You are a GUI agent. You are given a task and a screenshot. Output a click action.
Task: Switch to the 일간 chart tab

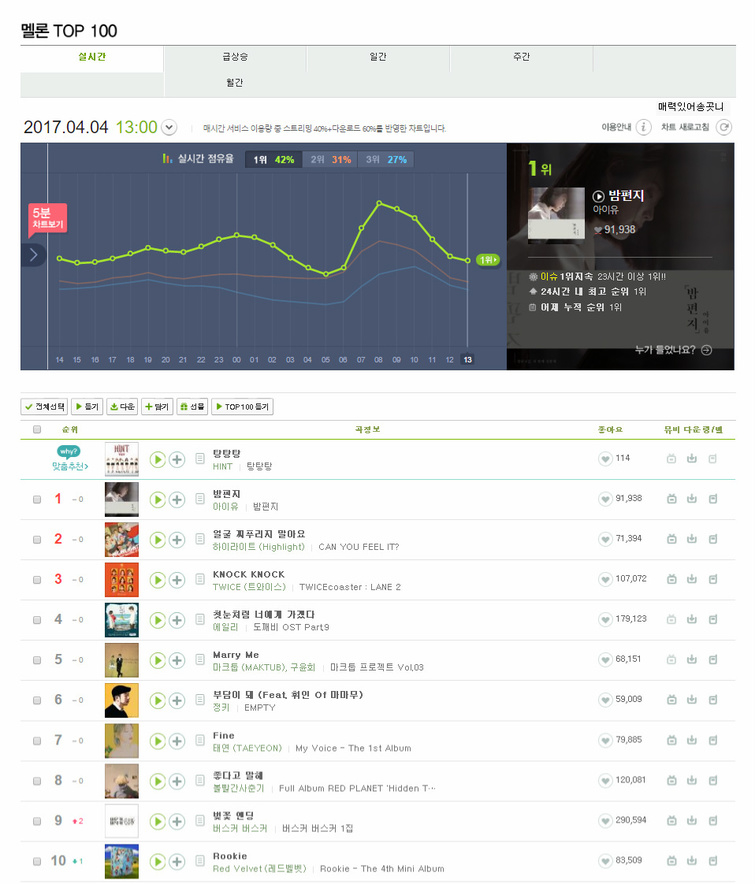(377, 57)
